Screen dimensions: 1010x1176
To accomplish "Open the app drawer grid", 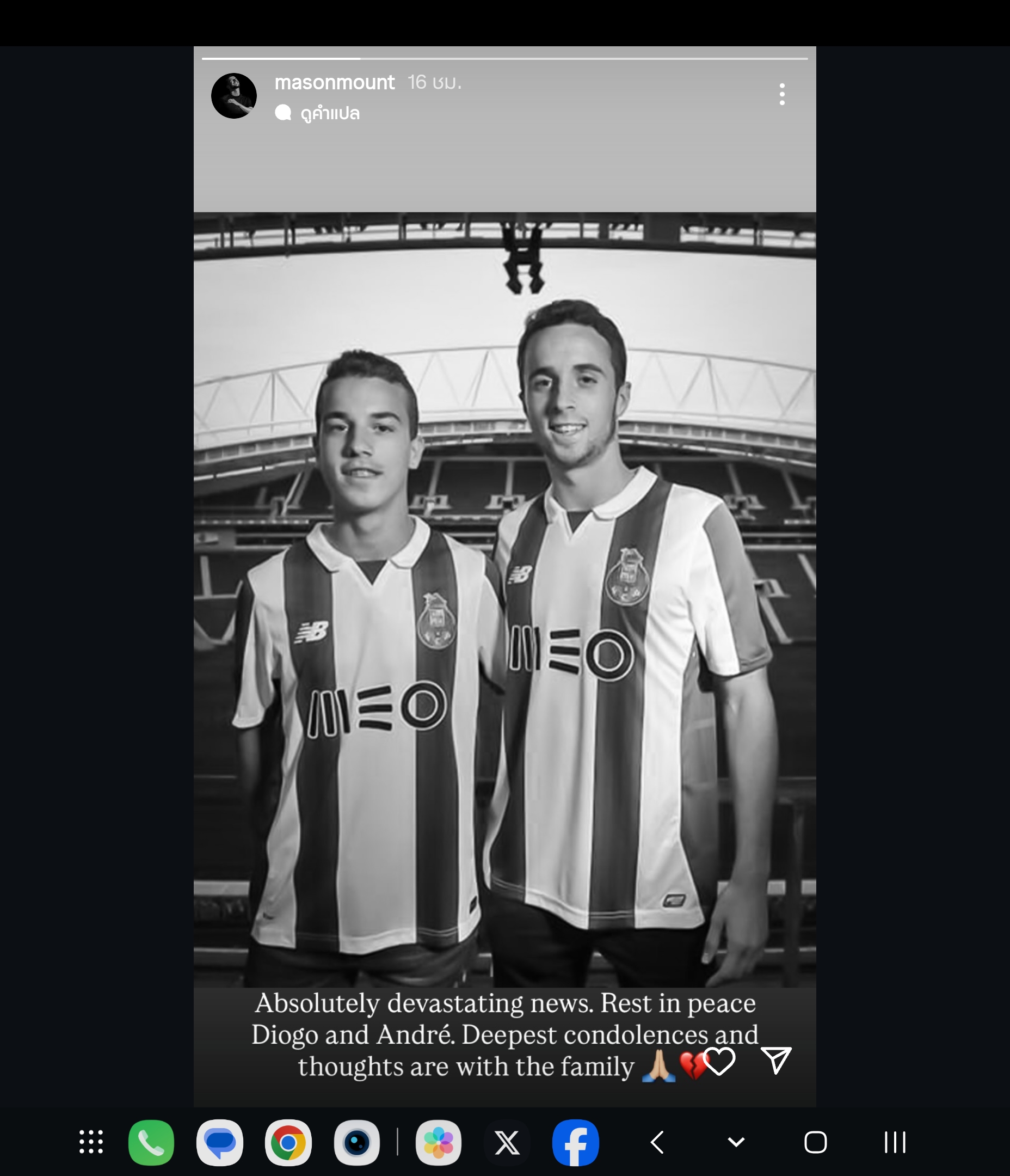I will click(91, 1141).
